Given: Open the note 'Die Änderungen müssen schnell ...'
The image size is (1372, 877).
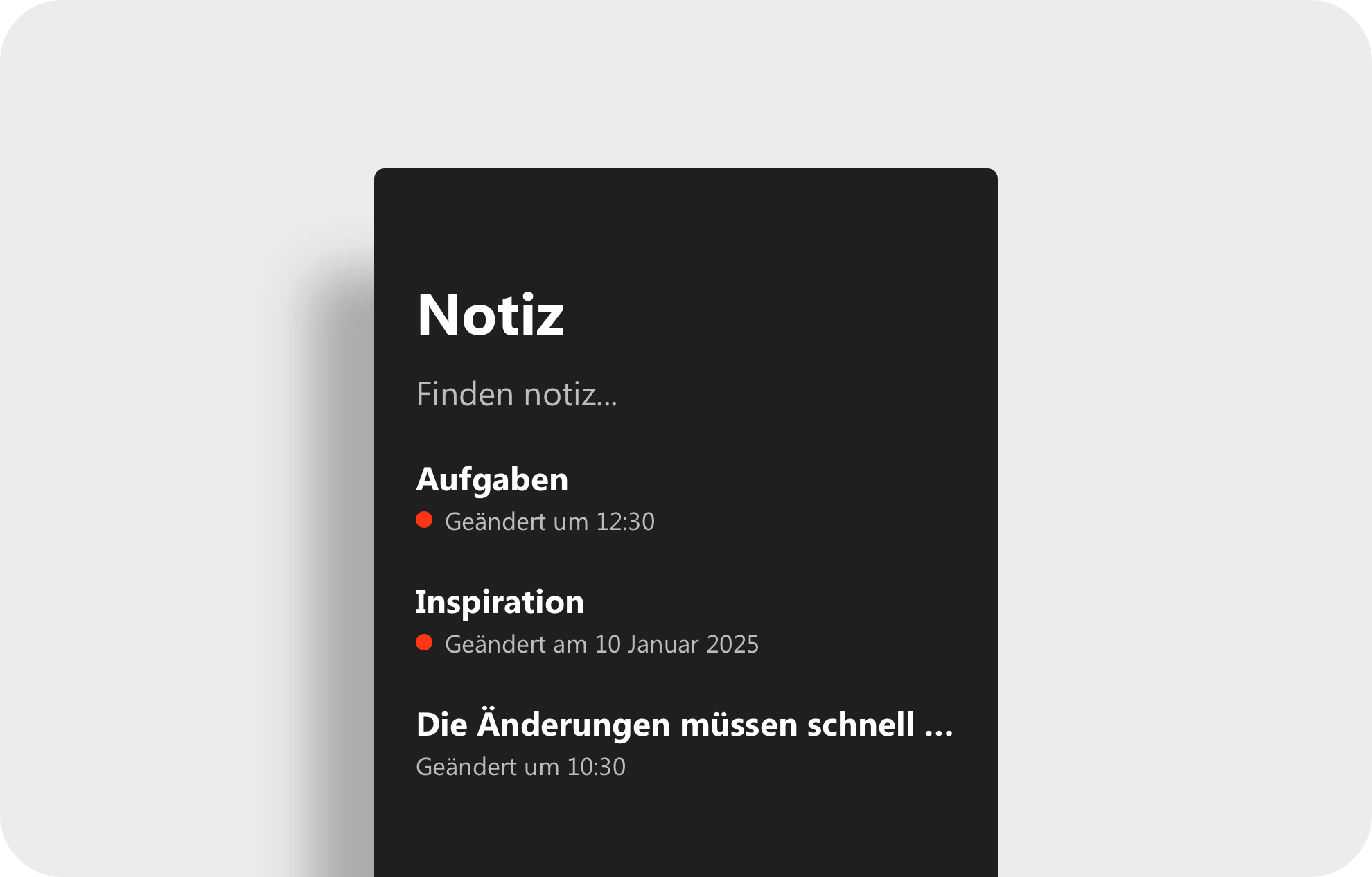Looking at the screenshot, I should [x=684, y=725].
